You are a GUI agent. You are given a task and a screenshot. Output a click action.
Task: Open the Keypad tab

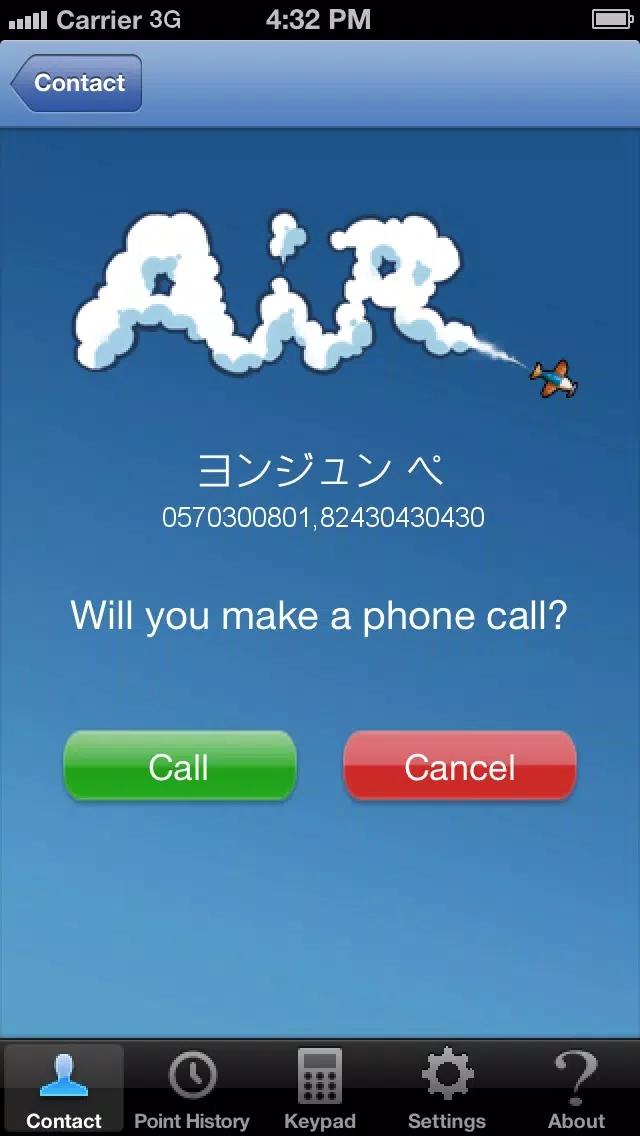[320, 1088]
